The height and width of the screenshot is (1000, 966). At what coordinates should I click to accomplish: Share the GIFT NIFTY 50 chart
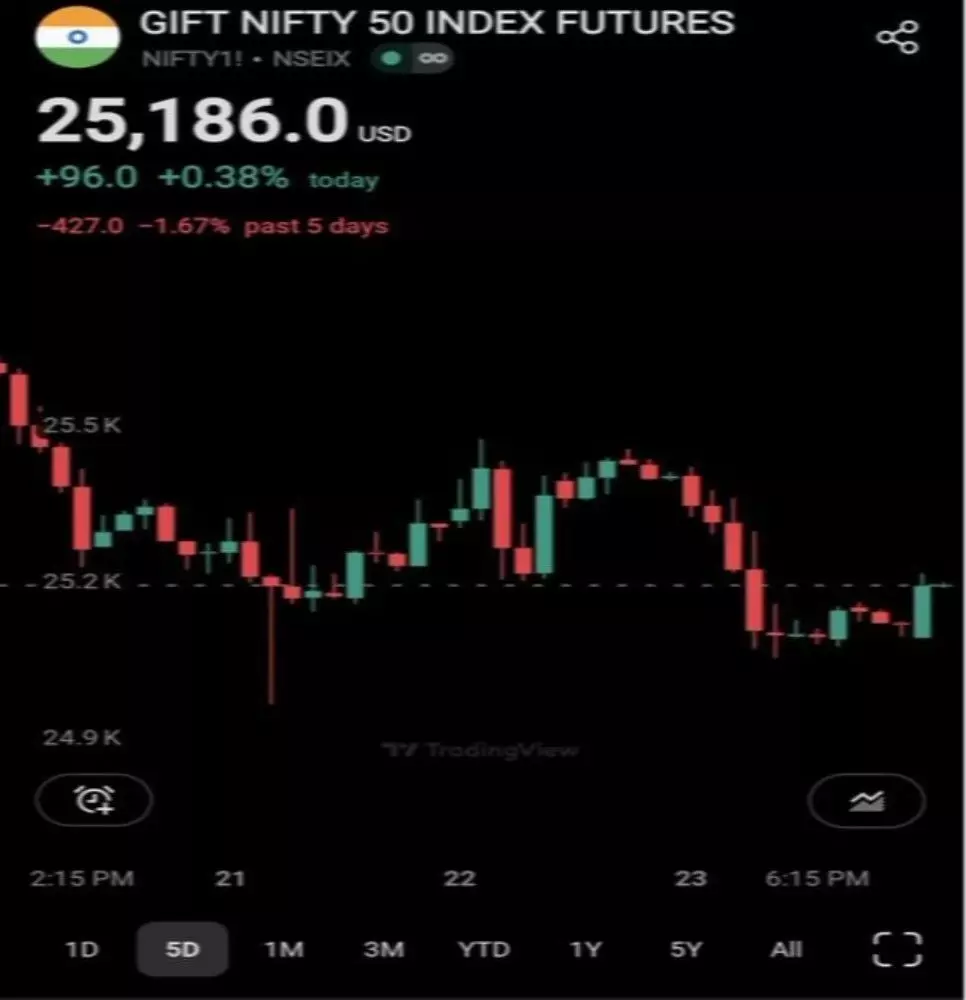[897, 38]
